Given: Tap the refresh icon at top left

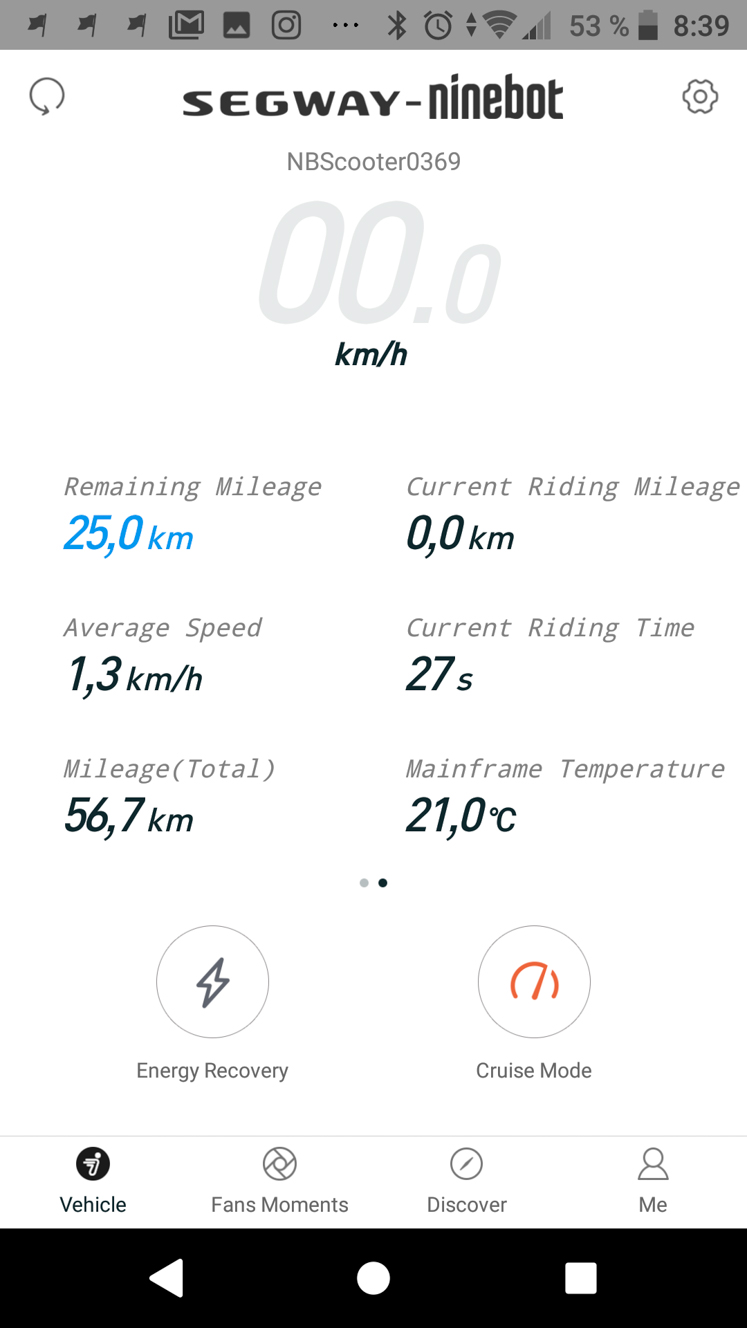Looking at the screenshot, I should point(47,97).
